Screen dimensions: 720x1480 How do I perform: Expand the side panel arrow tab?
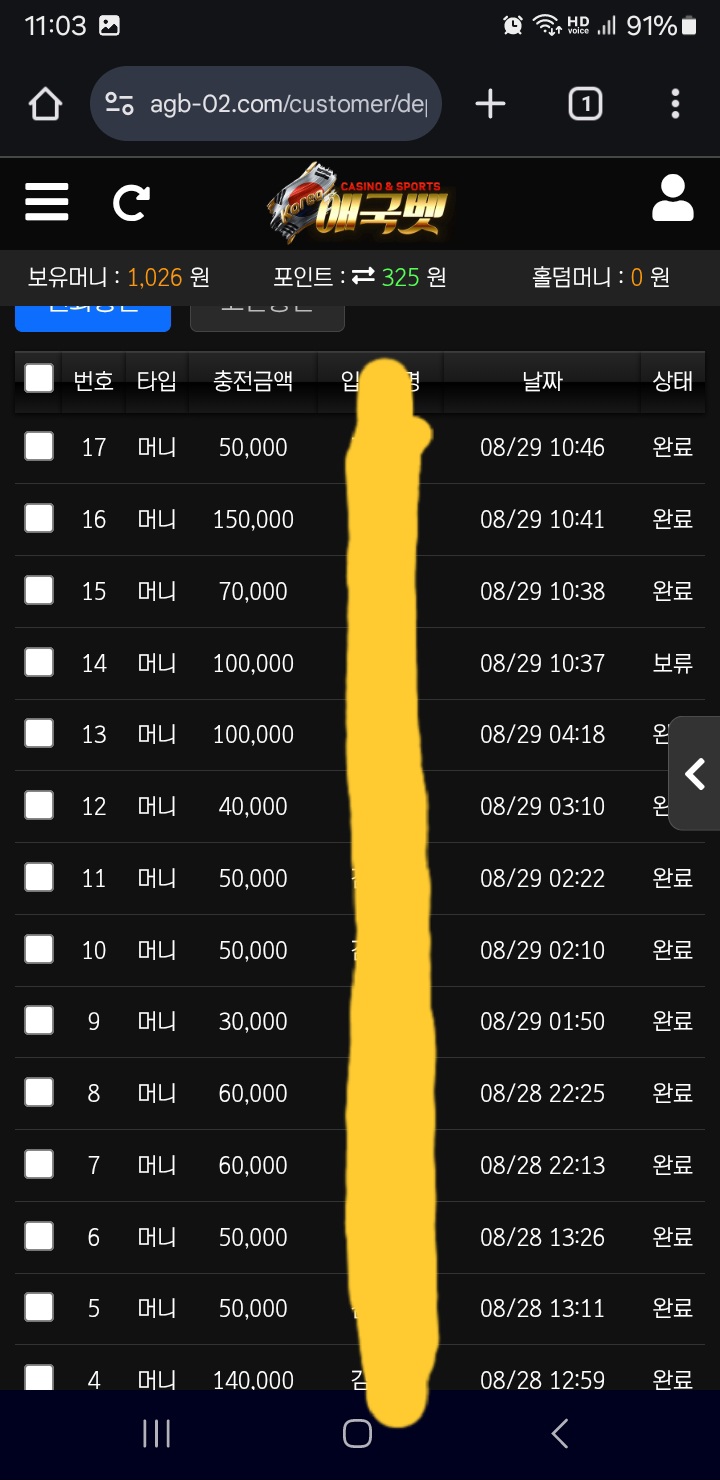(x=695, y=773)
